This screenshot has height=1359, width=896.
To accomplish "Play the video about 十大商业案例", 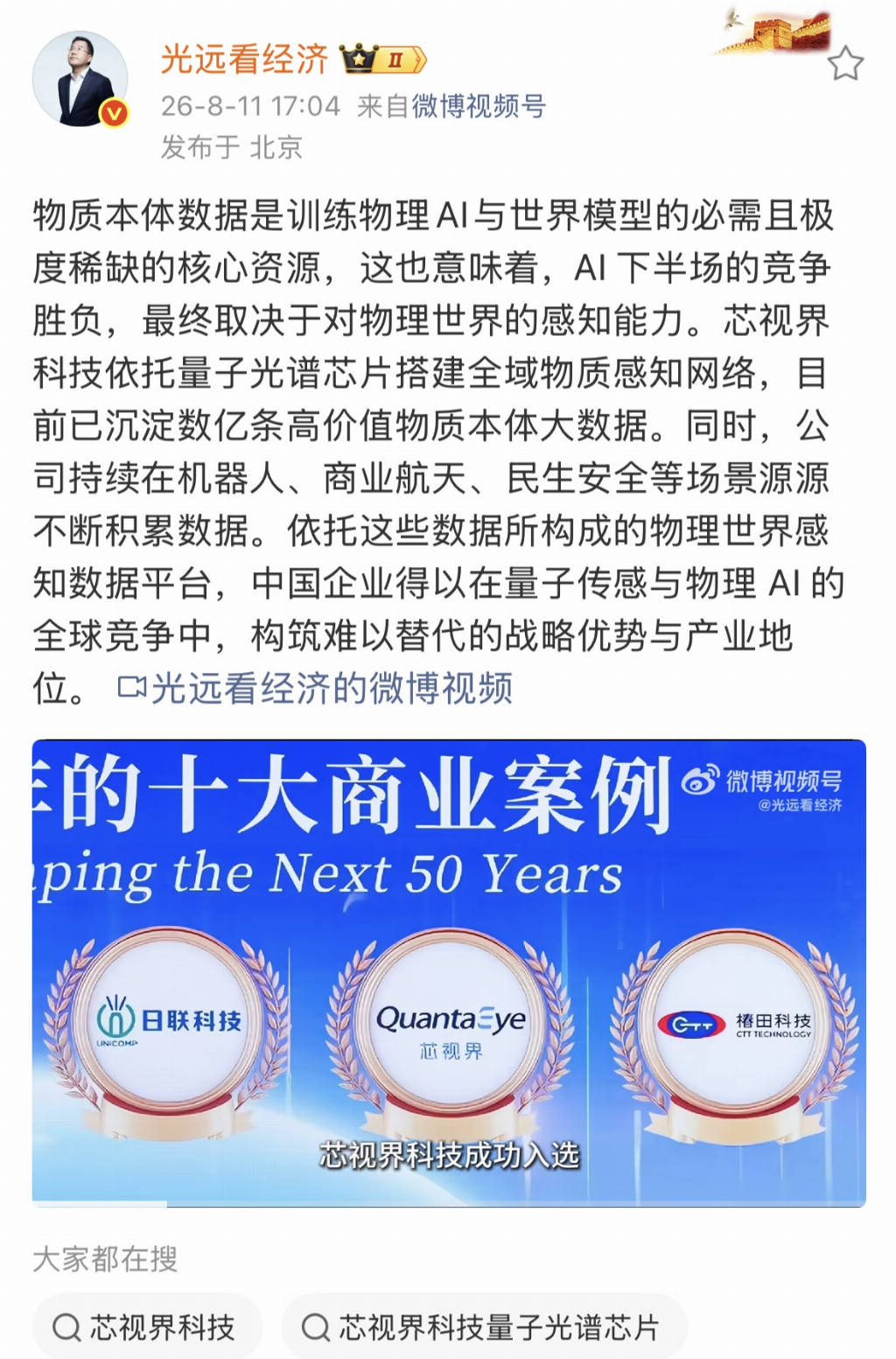I will 449,973.
